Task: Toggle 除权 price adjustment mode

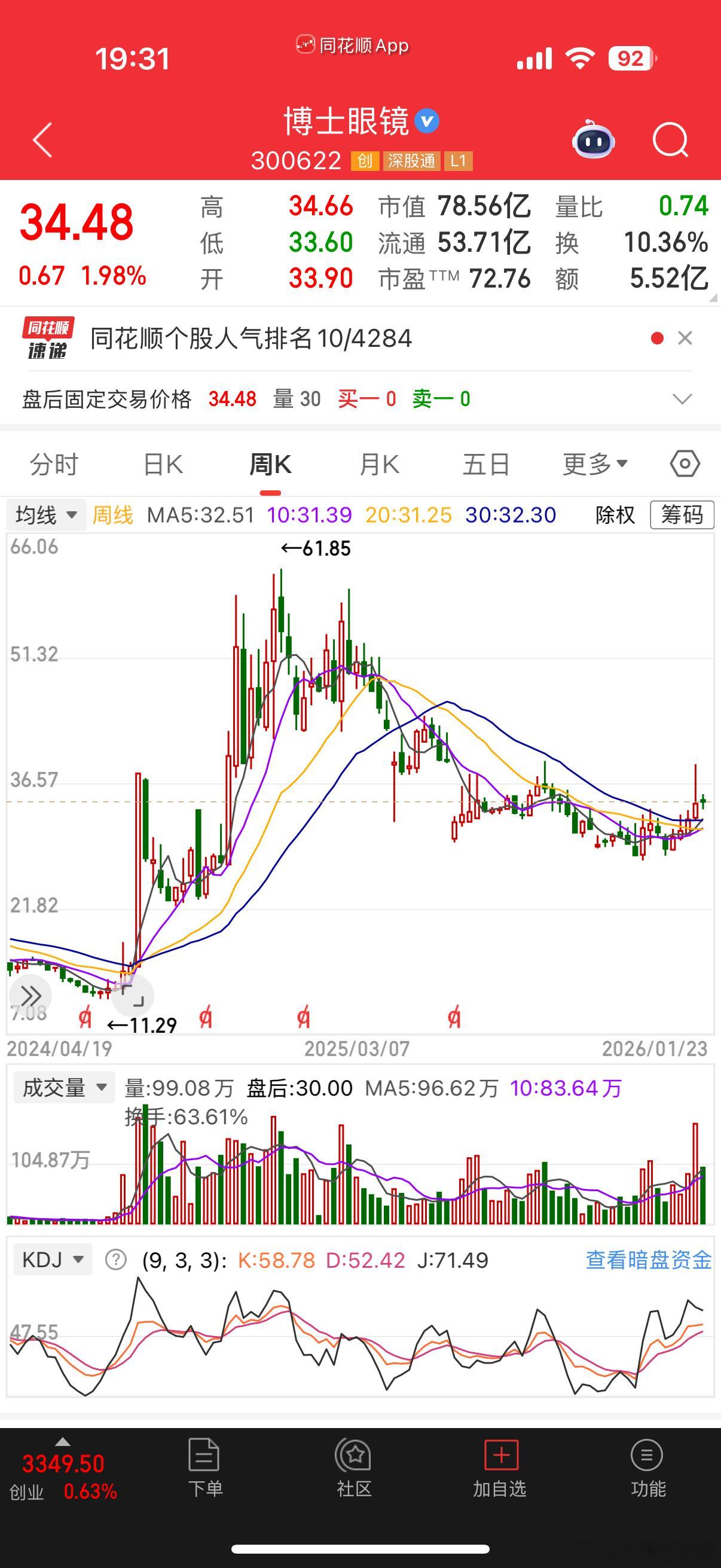Action: tap(614, 514)
